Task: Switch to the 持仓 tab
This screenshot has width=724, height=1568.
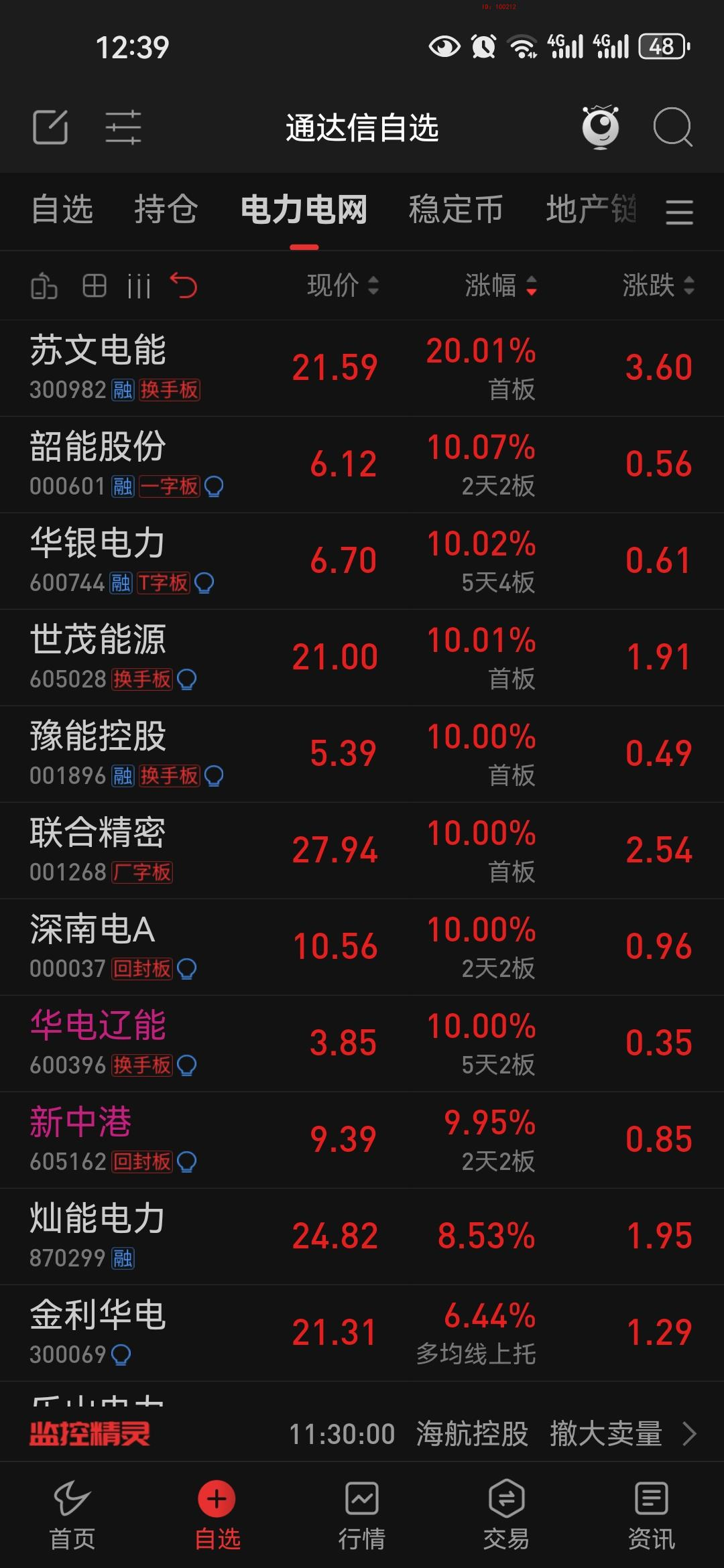Action: 166,209
